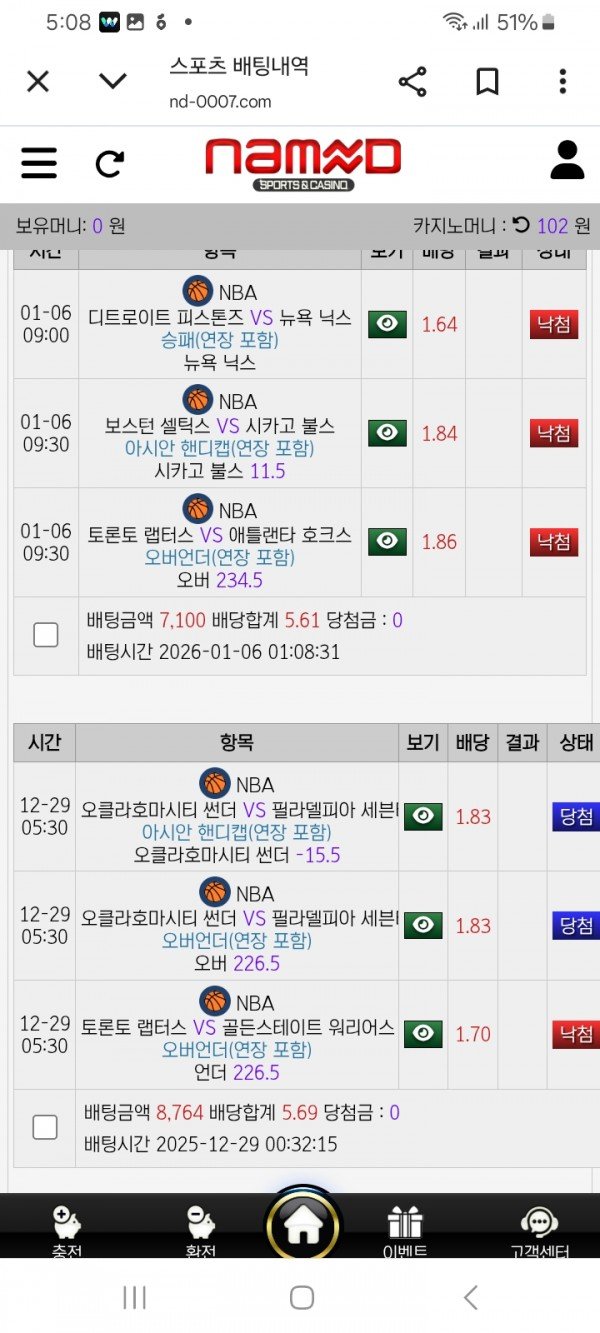Collapse the page with the down chevron
This screenshot has height=1333, width=600.
point(113,81)
